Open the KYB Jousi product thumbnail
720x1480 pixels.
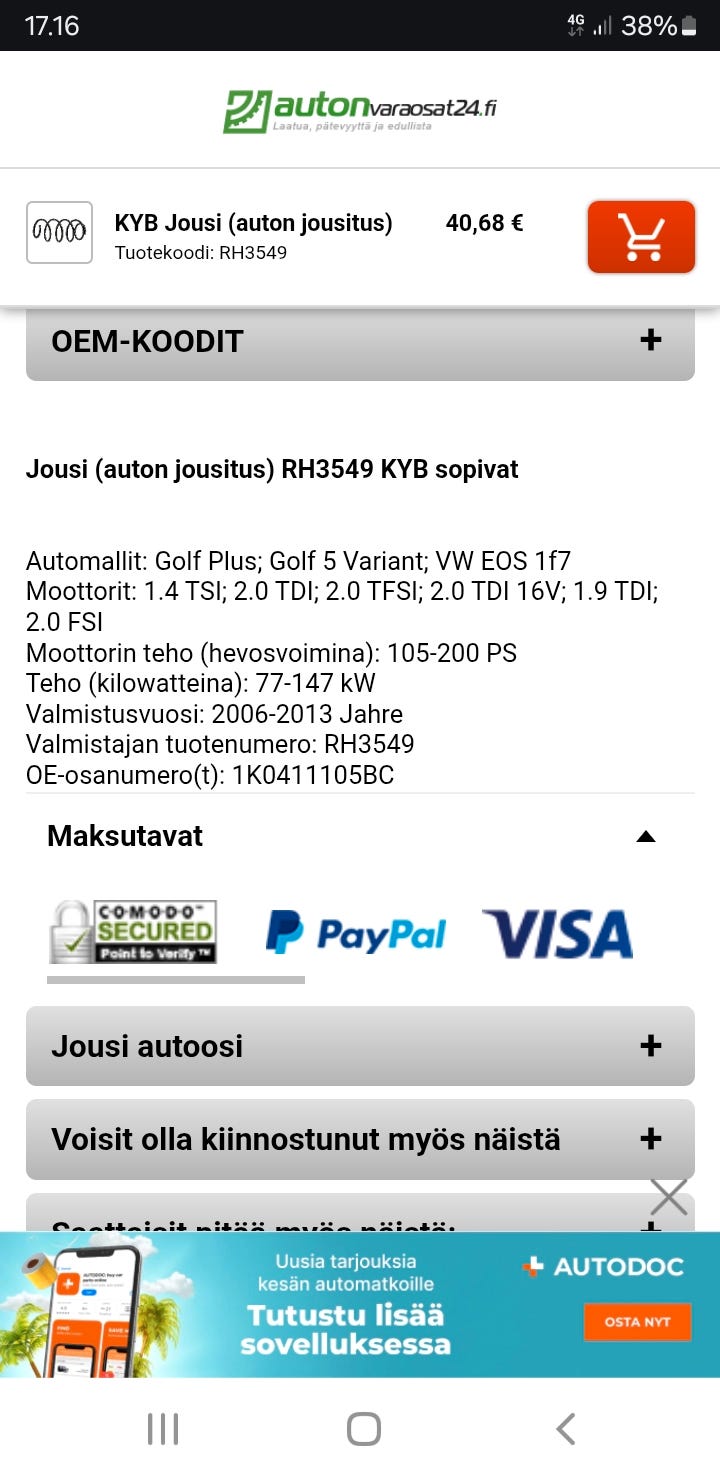tap(59, 233)
